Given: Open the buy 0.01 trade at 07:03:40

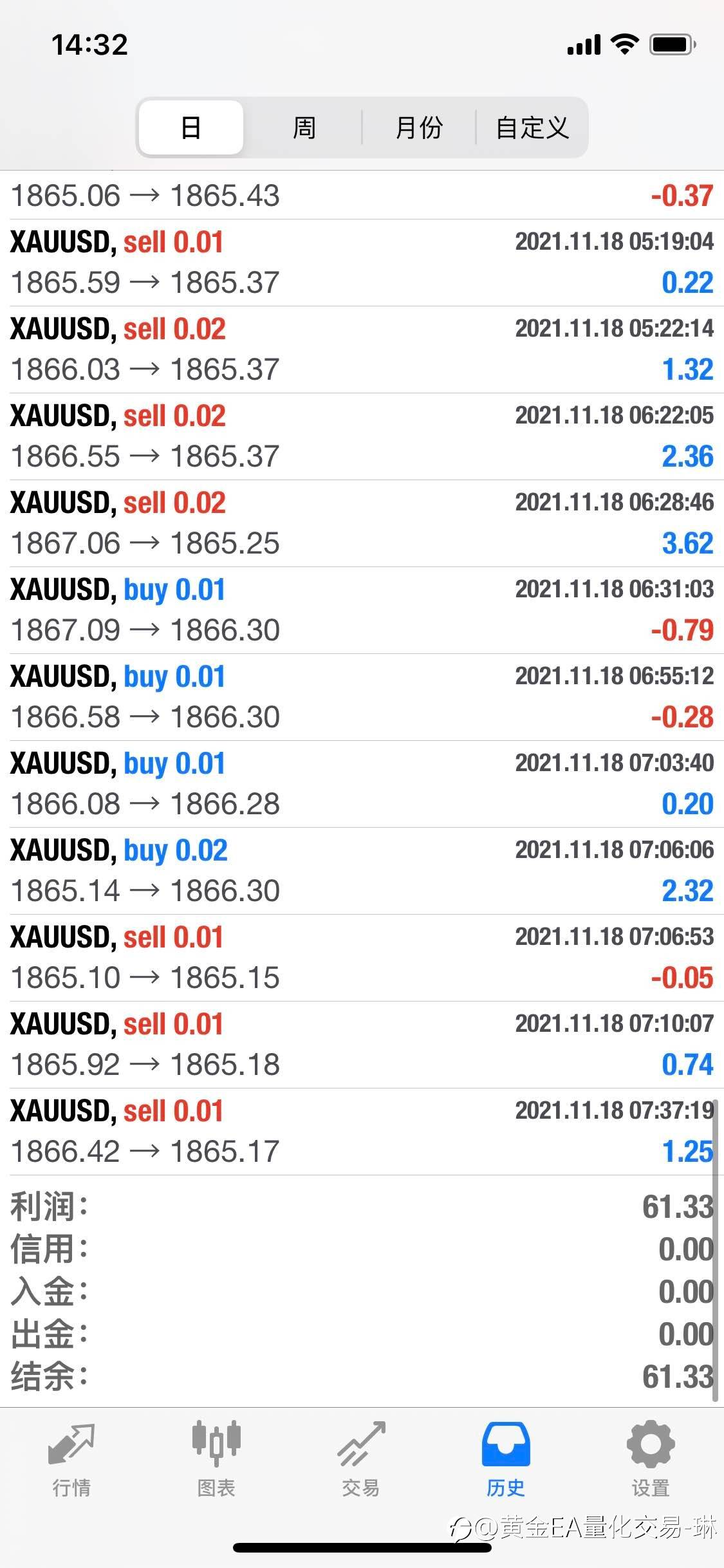Looking at the screenshot, I should pos(362,784).
